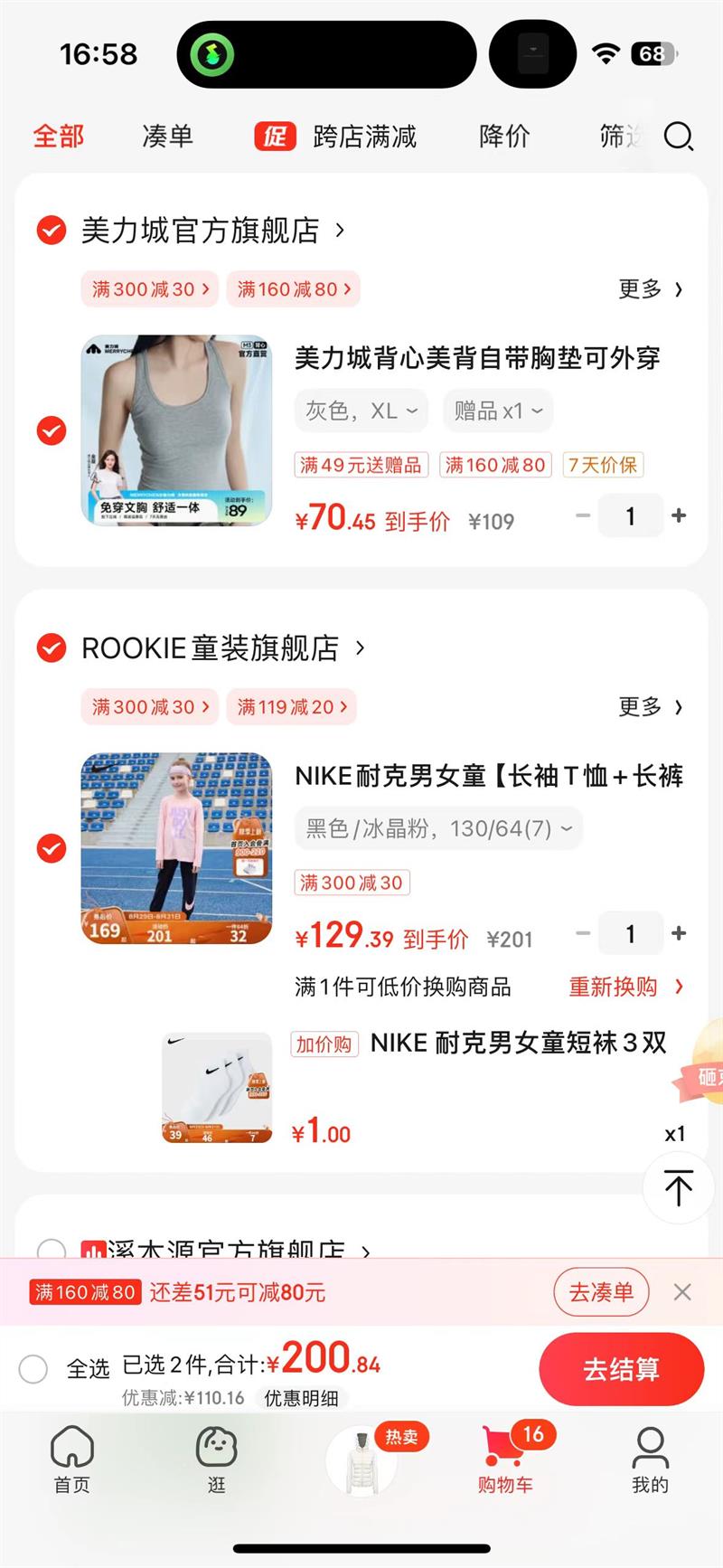
Task: Expand the 赠品 x1 dropdown
Action: tap(498, 411)
